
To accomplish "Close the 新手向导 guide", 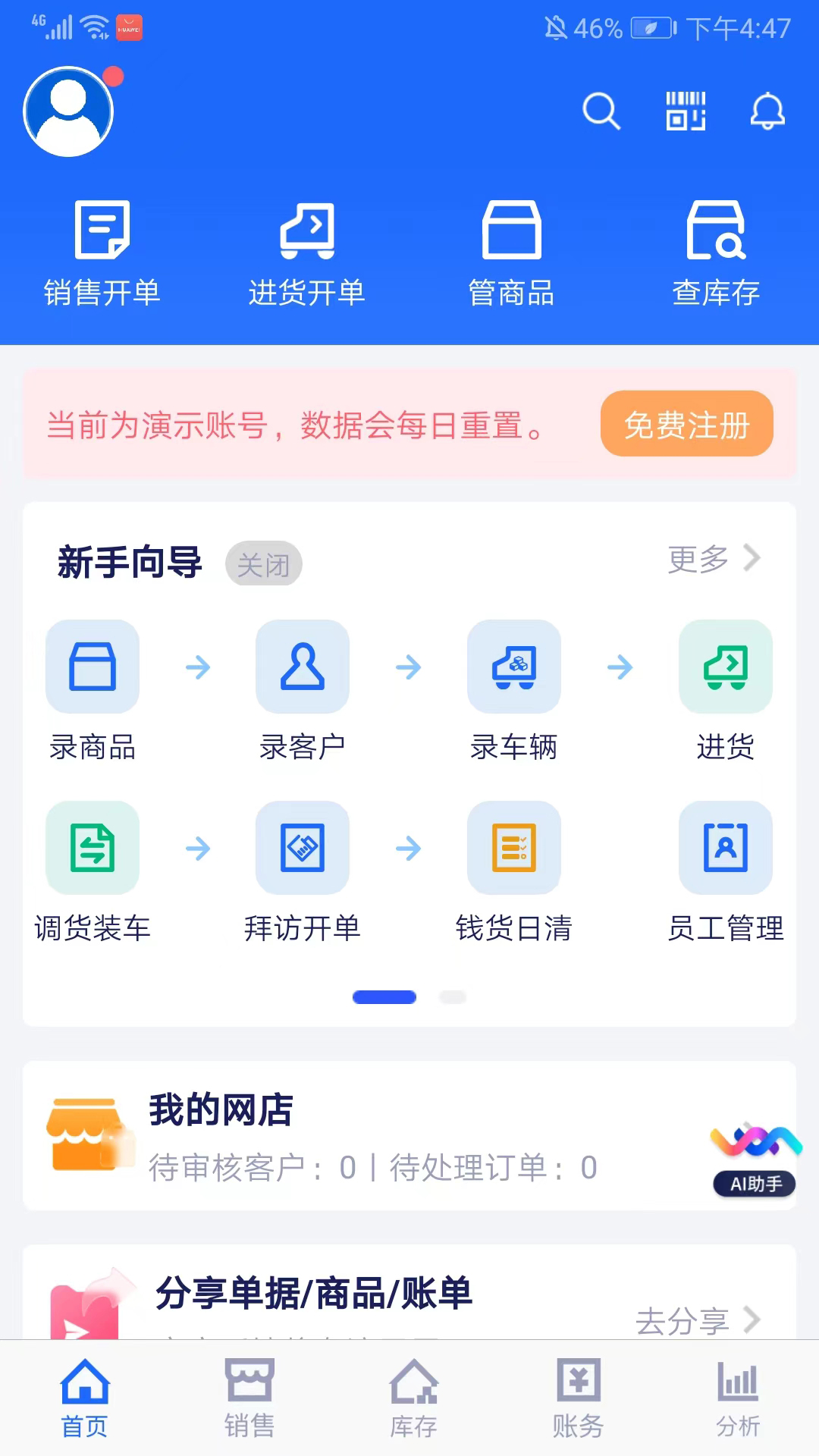I will 263,564.
